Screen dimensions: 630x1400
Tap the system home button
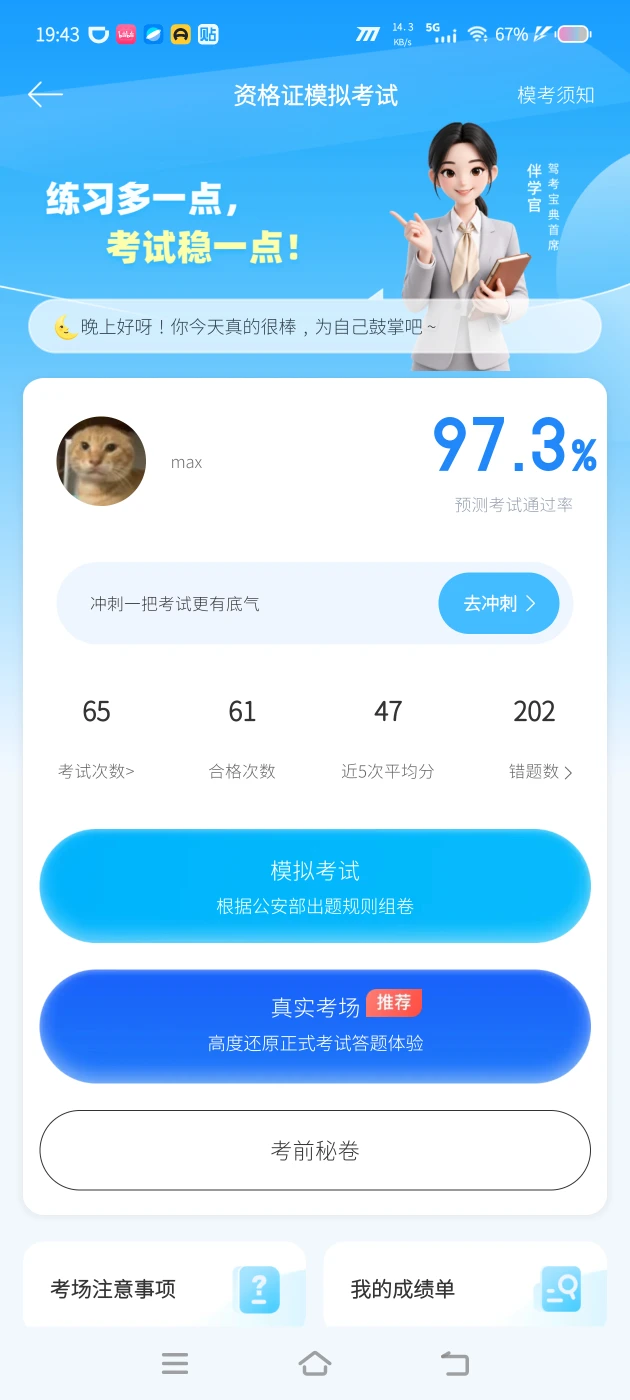coord(315,1362)
